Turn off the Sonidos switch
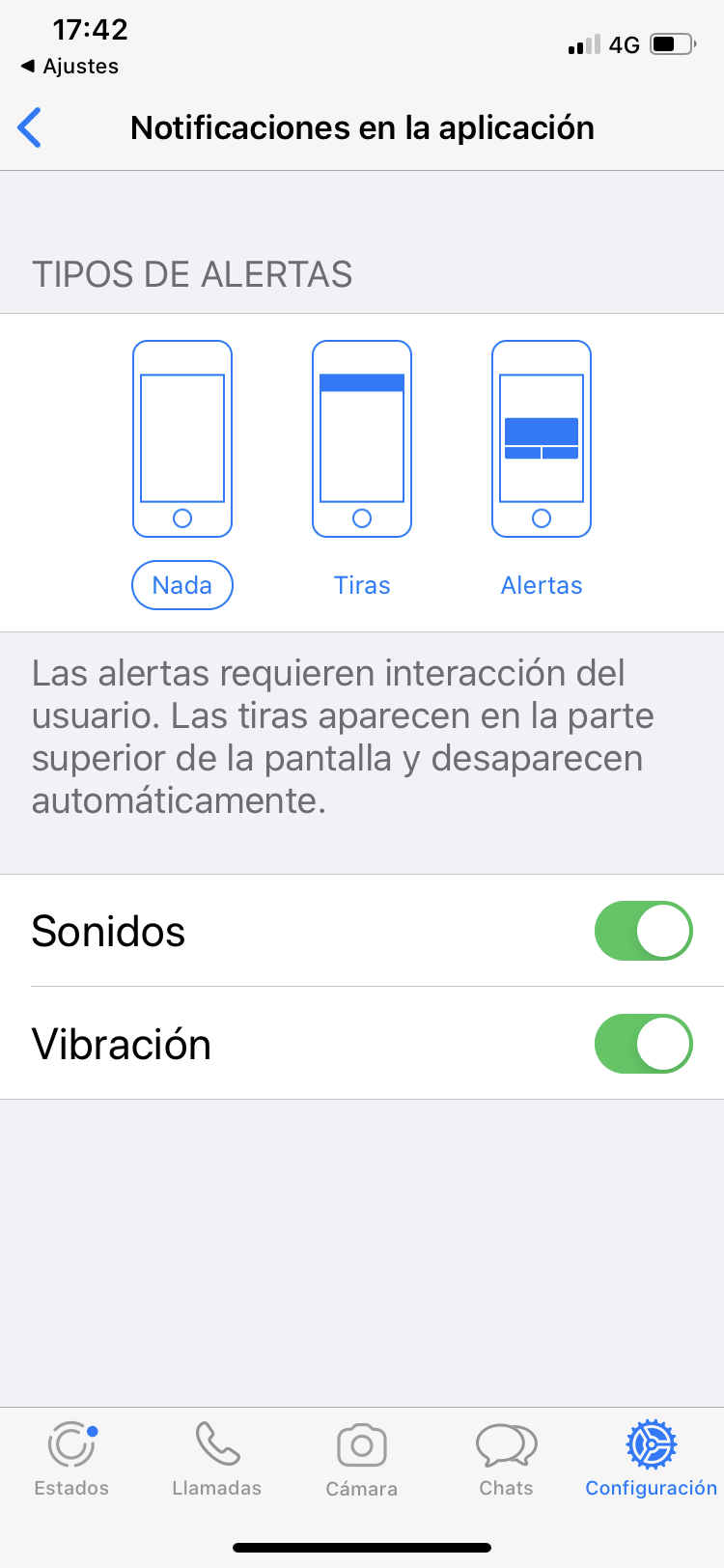Screen dimensions: 724x1568 643,931
